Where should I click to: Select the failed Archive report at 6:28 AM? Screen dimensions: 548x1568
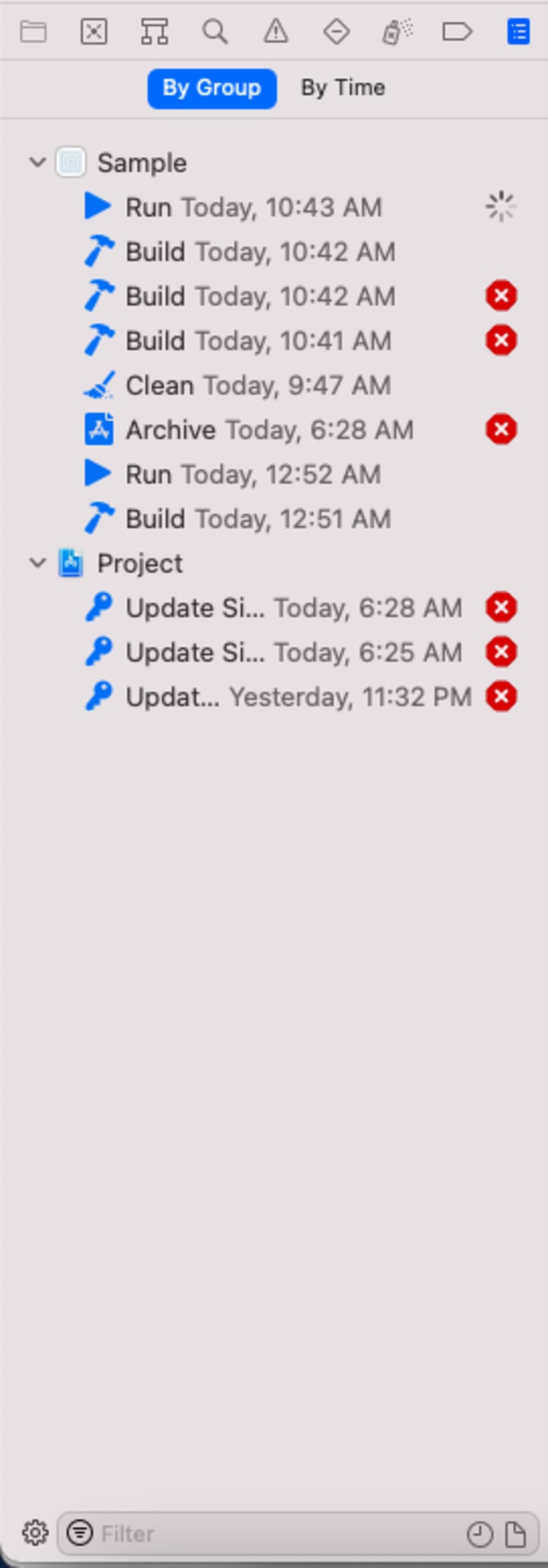[x=269, y=430]
